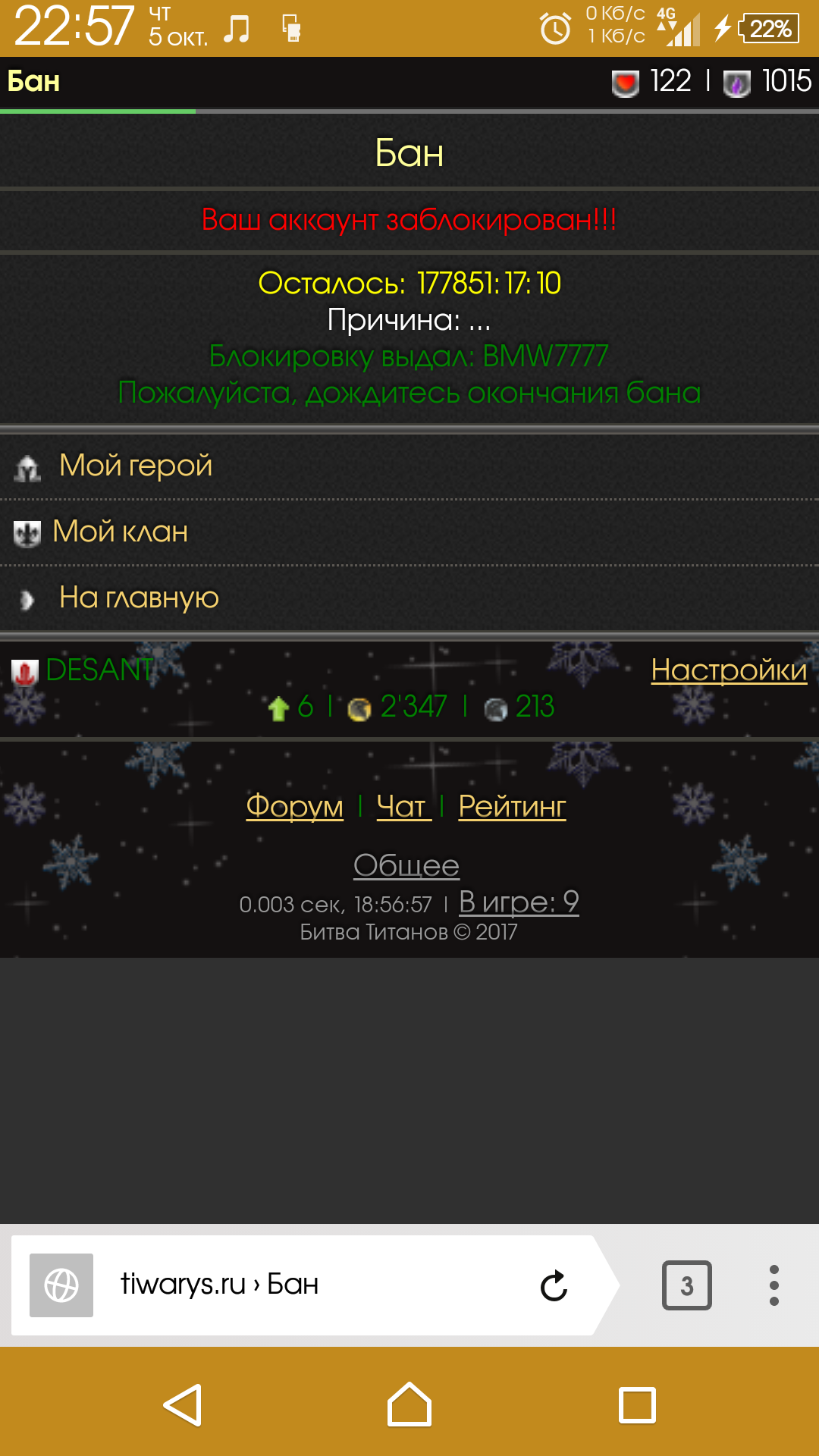Open the Общее link

406,865
